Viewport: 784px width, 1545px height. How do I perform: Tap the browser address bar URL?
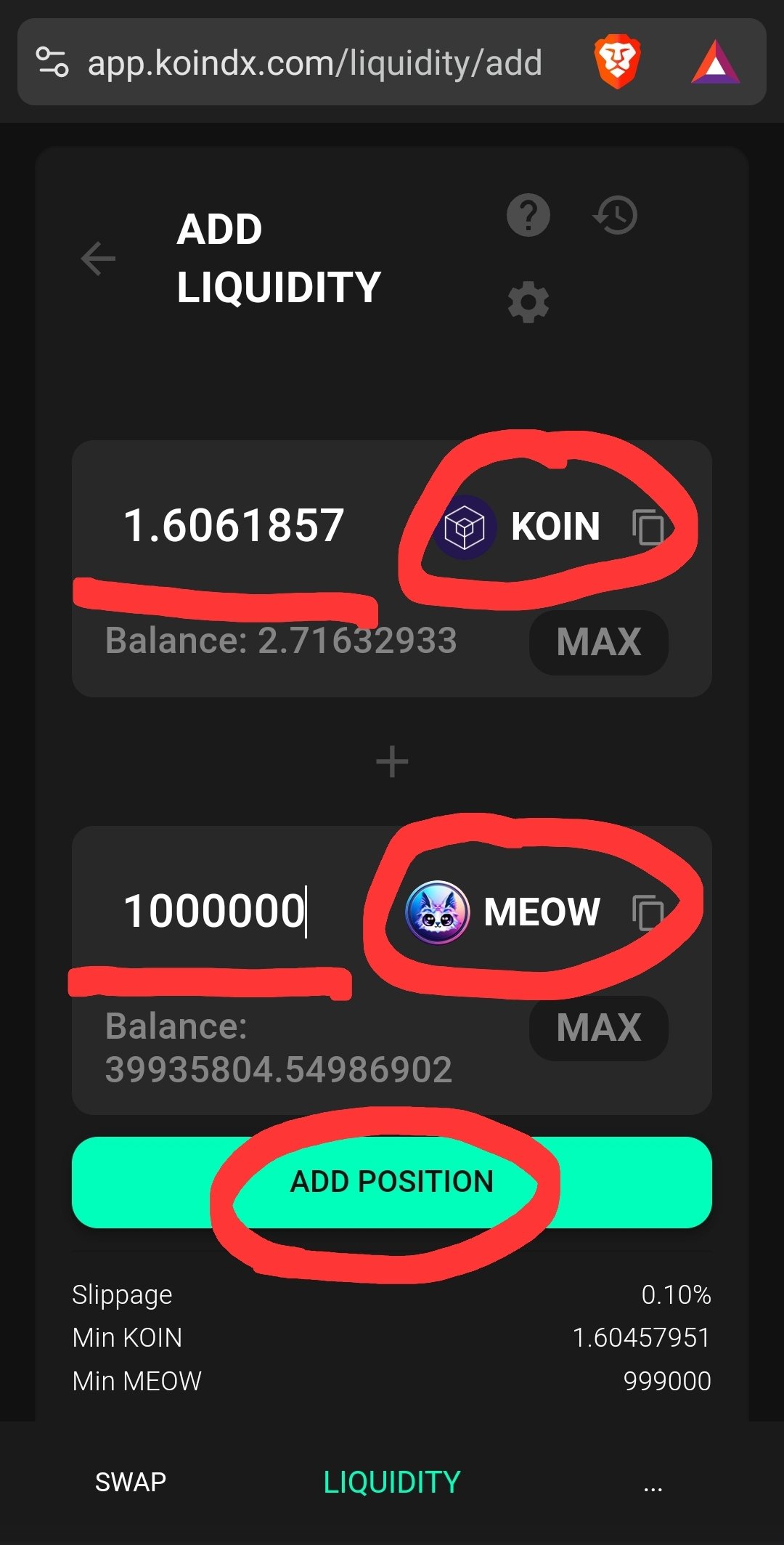coord(314,62)
